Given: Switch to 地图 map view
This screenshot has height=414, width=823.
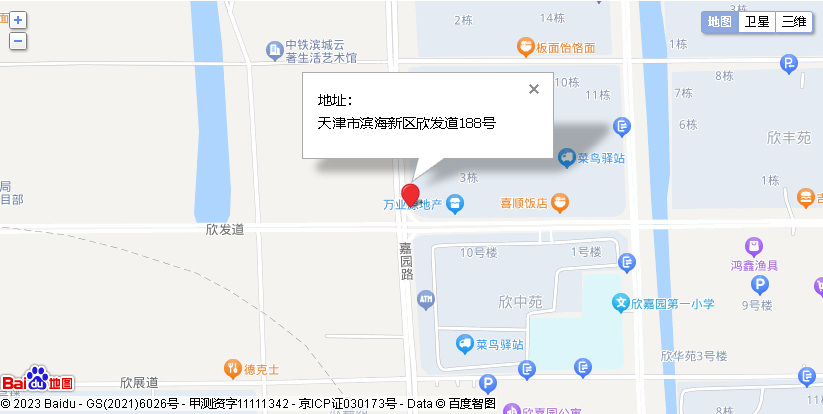Looking at the screenshot, I should (720, 22).
